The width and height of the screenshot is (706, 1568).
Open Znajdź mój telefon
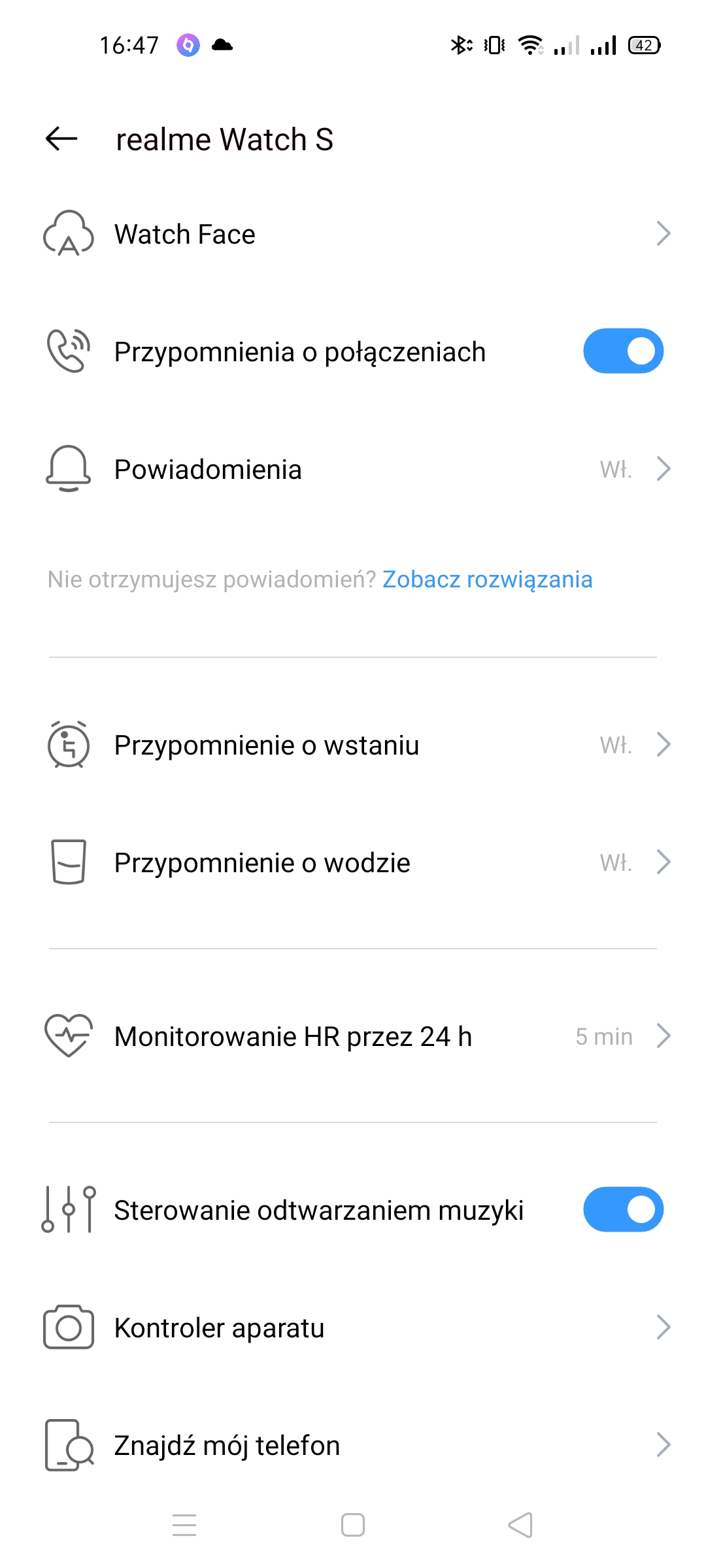(x=353, y=1445)
